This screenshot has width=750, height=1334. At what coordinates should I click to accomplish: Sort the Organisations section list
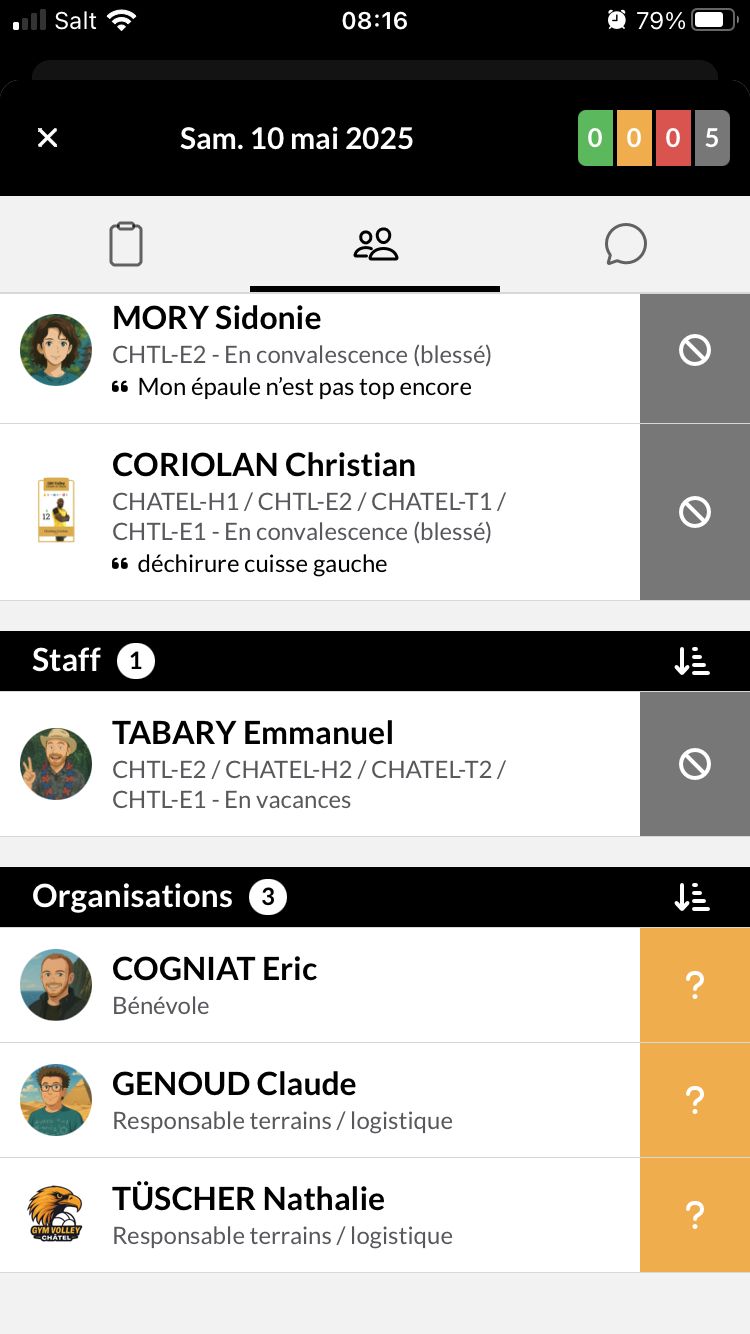click(x=691, y=897)
